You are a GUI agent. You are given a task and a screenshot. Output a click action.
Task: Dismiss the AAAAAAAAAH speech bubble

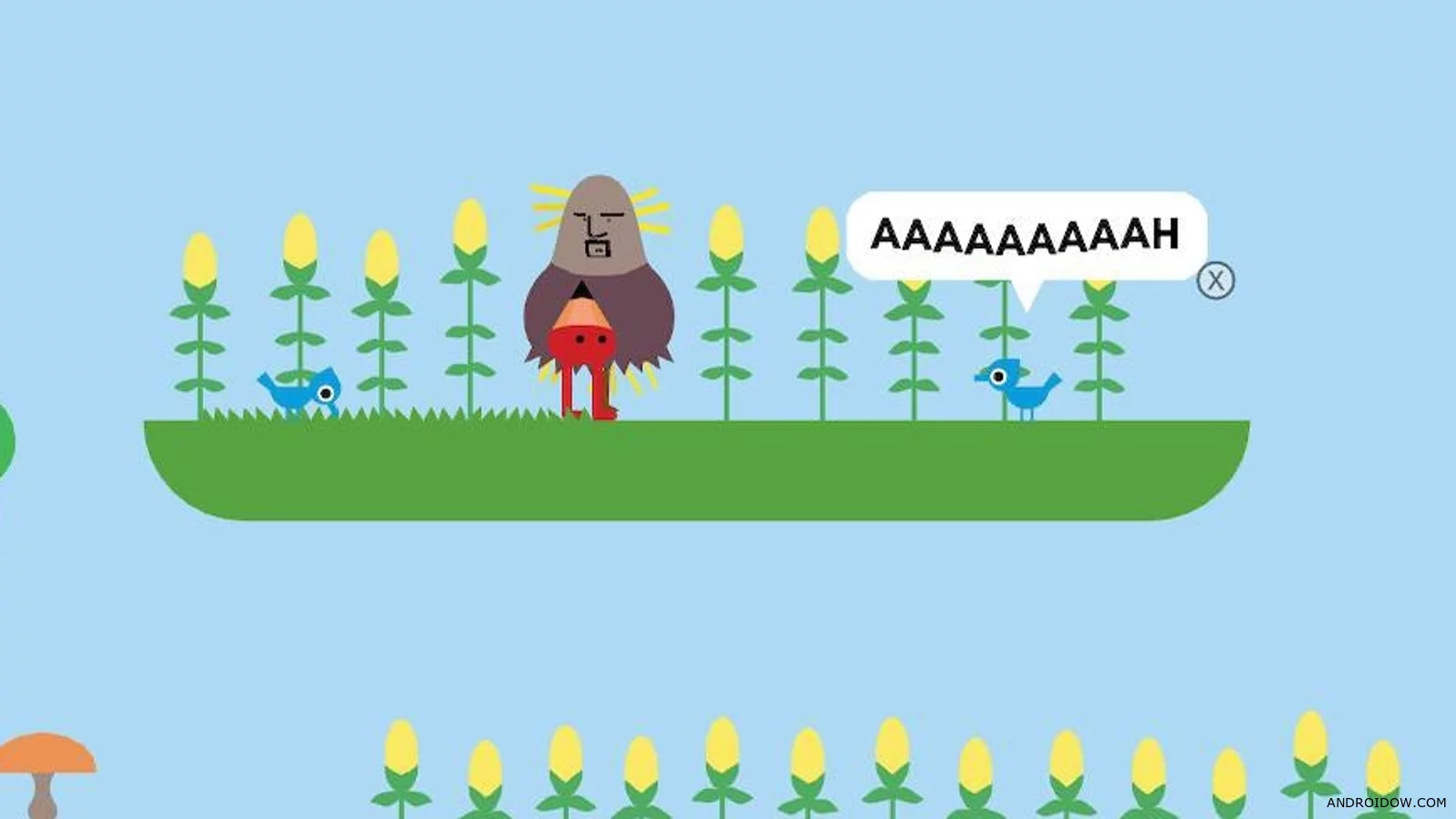click(x=1216, y=281)
